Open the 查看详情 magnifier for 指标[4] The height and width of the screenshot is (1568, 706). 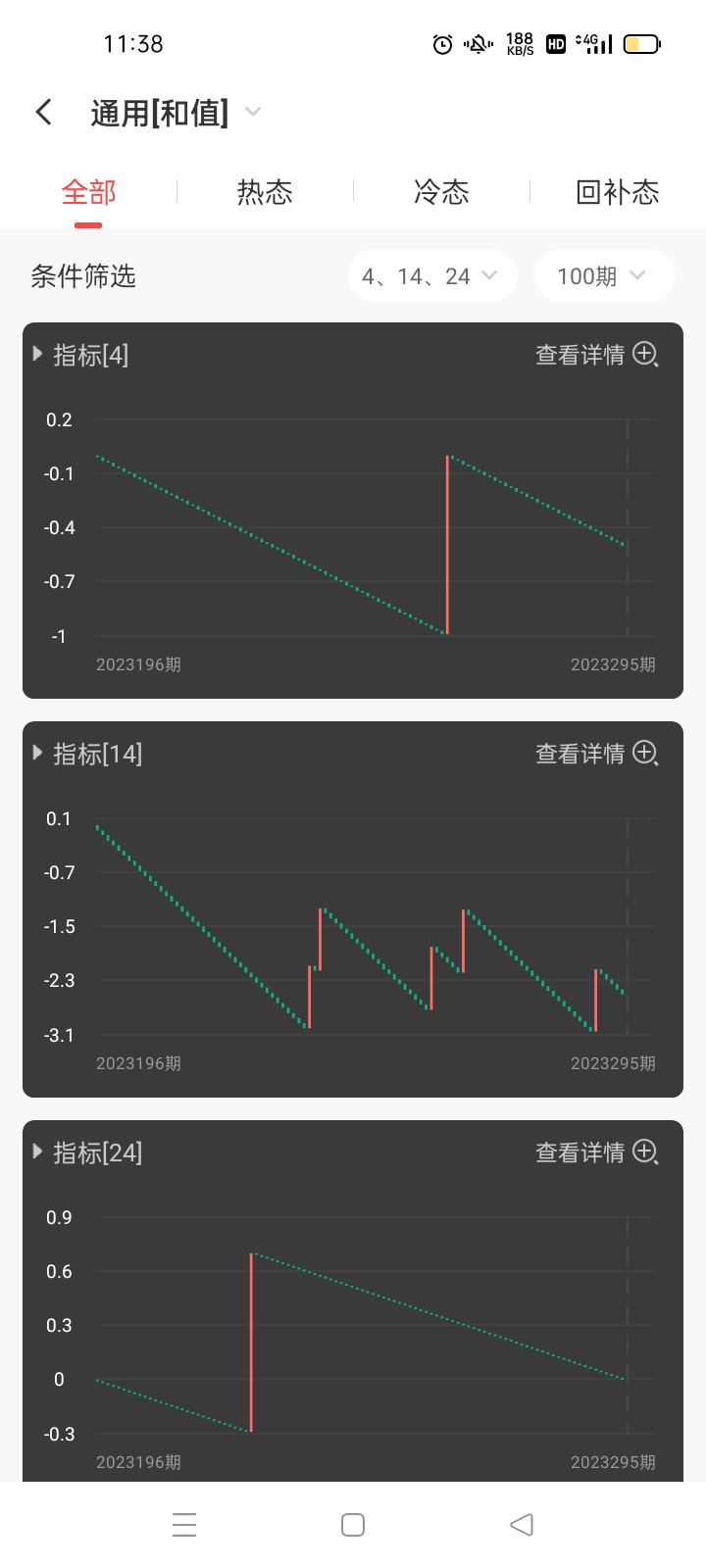pyautogui.click(x=645, y=356)
